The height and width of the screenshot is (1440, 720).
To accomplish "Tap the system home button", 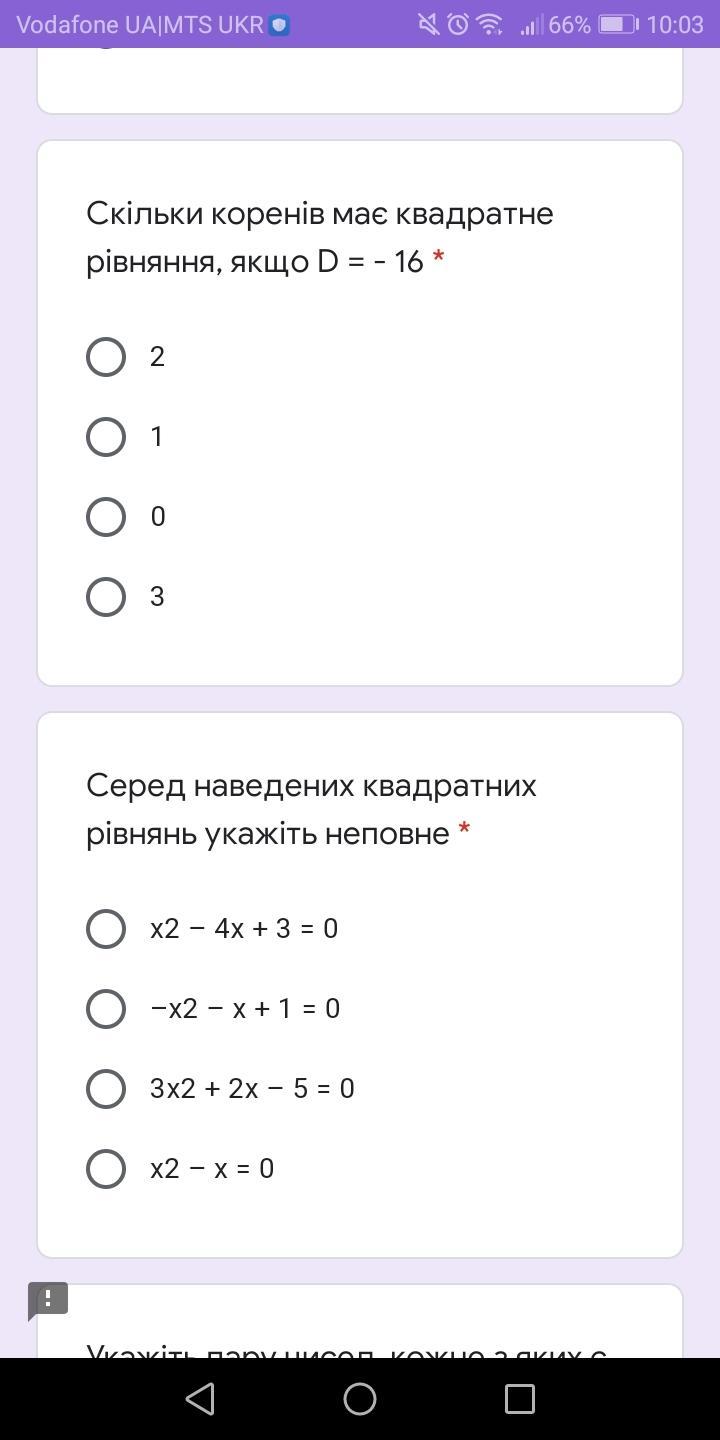I will click(360, 1398).
